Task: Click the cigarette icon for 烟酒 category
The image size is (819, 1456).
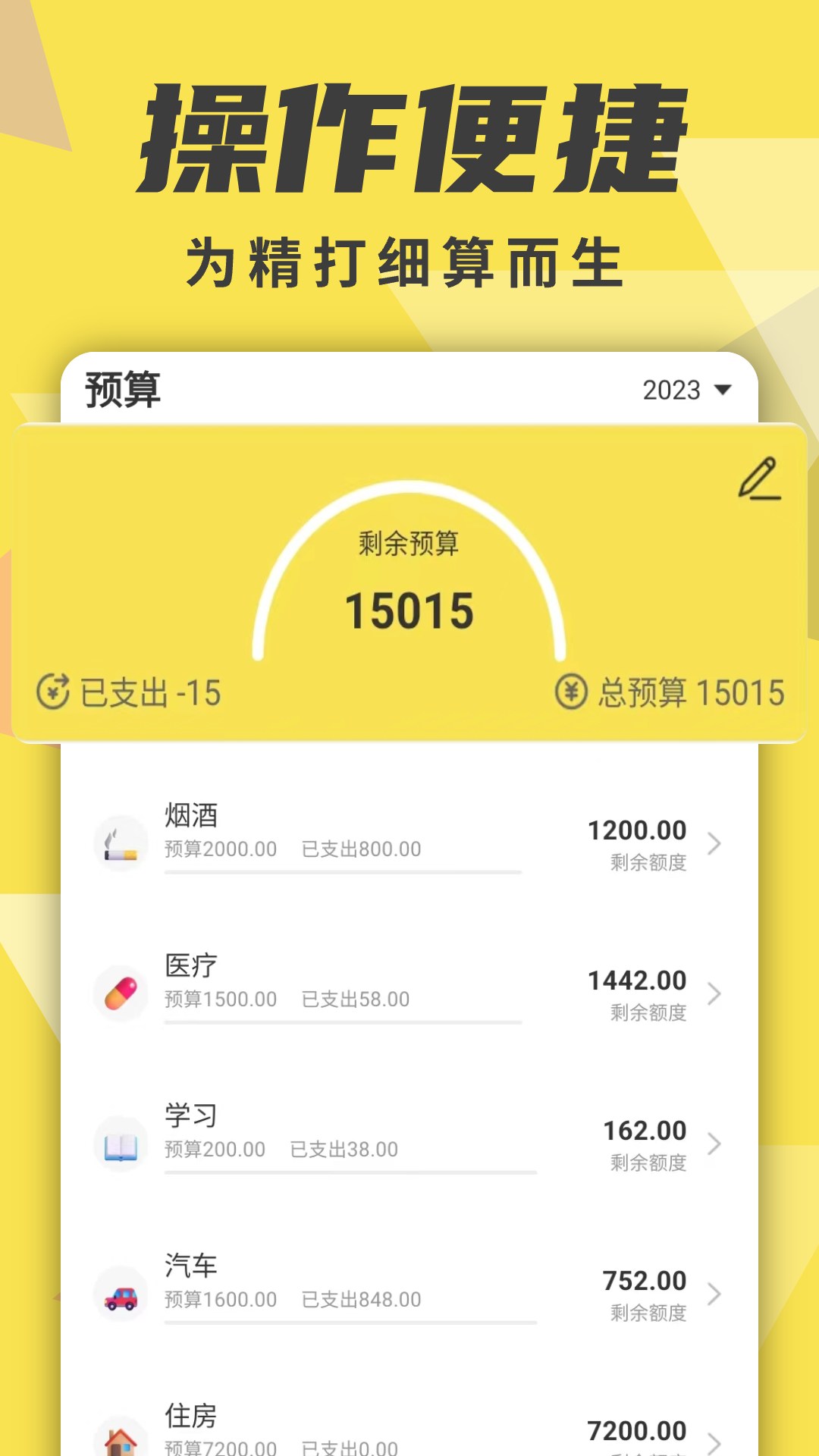Action: click(x=121, y=842)
